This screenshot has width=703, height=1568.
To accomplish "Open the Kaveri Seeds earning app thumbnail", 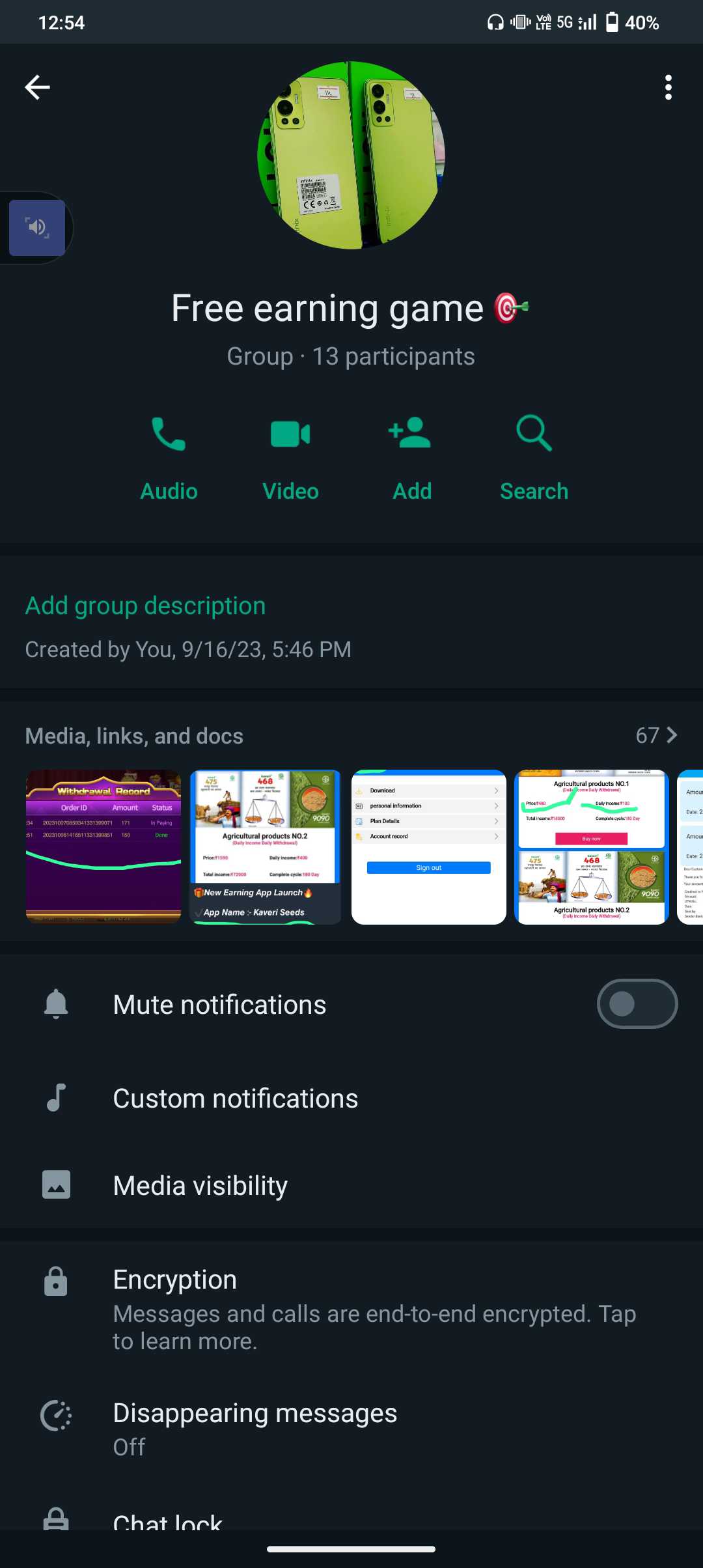I will coord(266,847).
